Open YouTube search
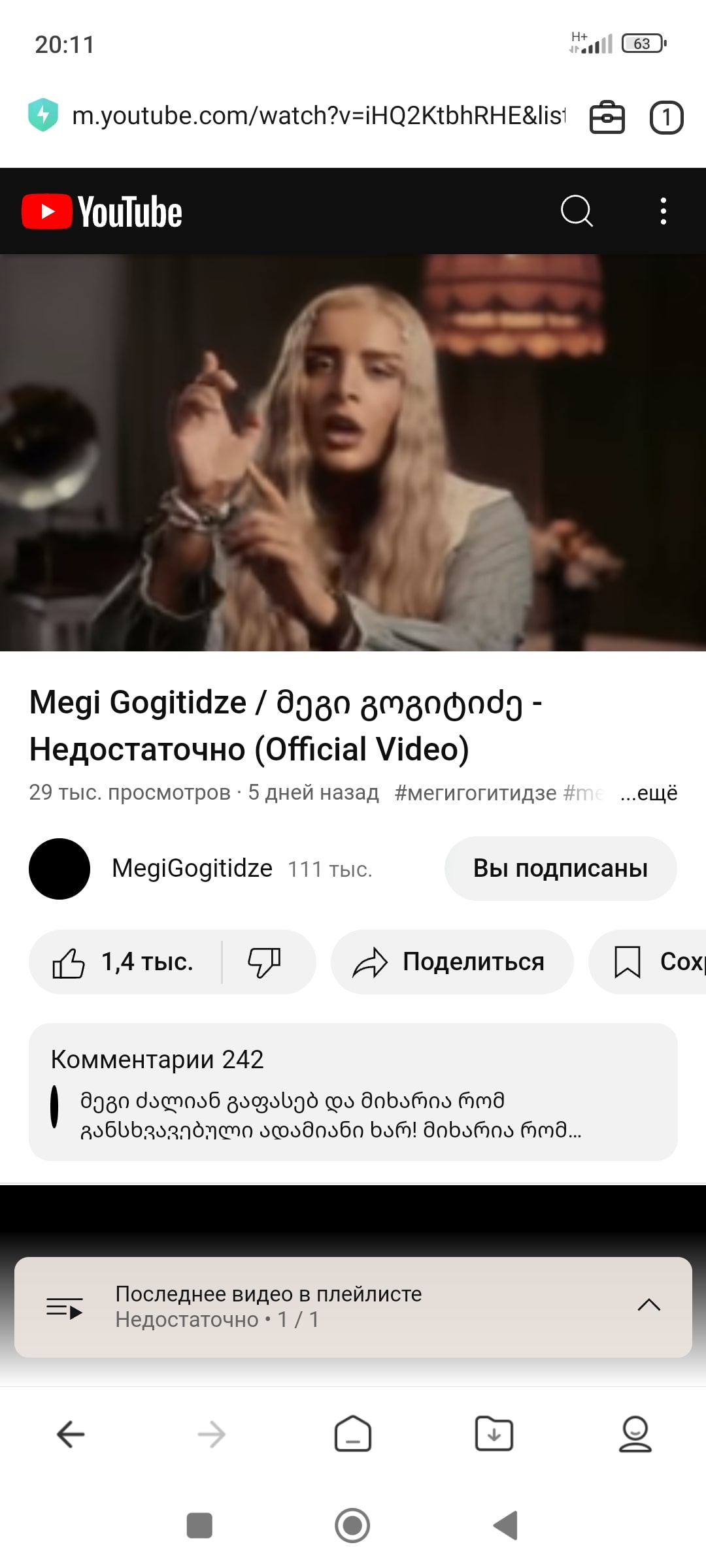Viewport: 706px width, 1568px height. click(577, 211)
